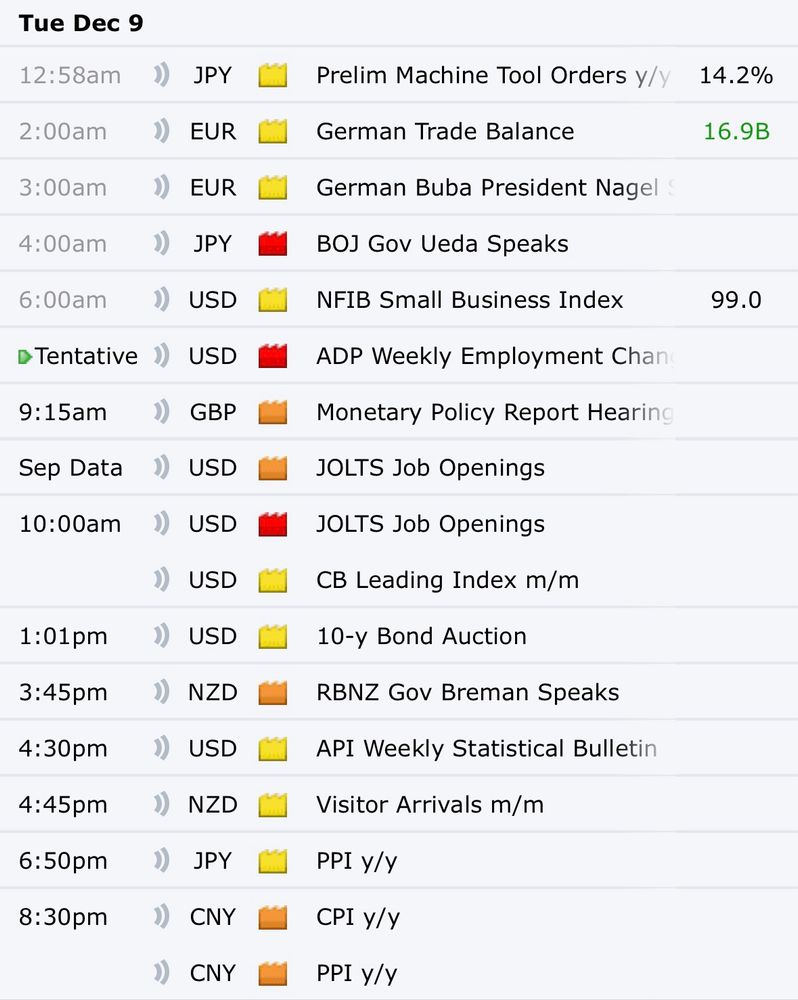Open BOJ Gov Ueda Speaks event
Screen dimensions: 798x1000
coord(442,244)
